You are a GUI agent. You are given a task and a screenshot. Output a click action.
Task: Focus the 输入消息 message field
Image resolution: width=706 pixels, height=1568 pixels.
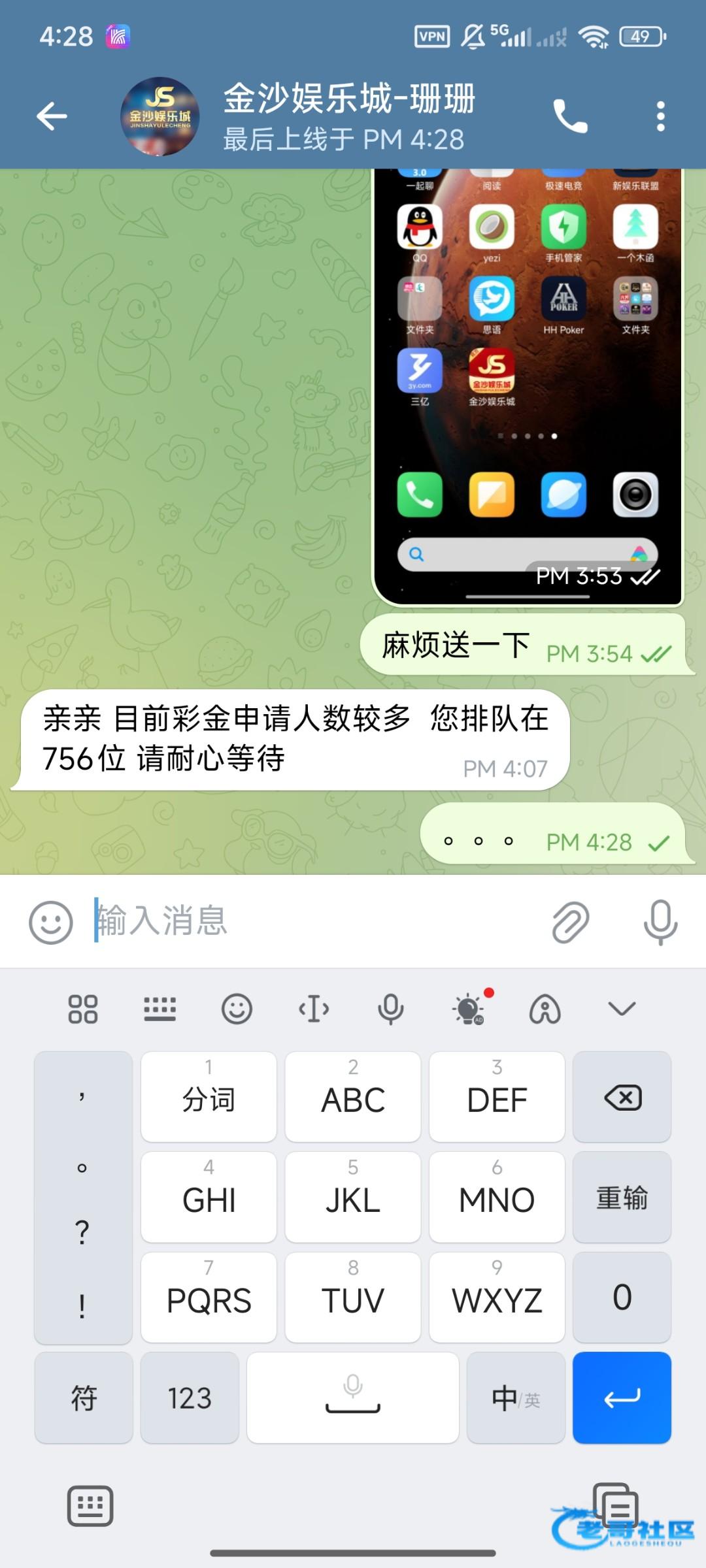click(314, 921)
